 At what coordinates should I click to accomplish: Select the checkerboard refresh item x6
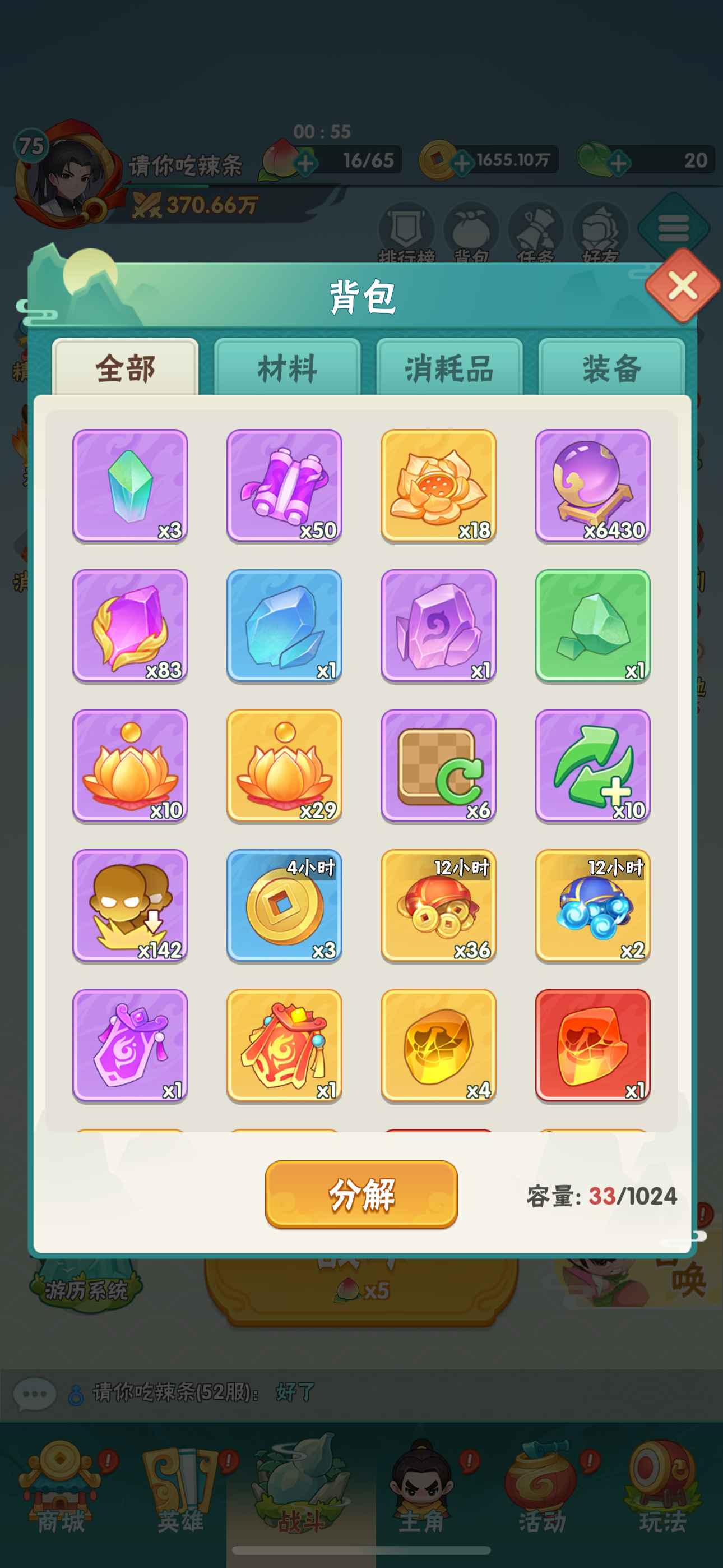[x=438, y=765]
